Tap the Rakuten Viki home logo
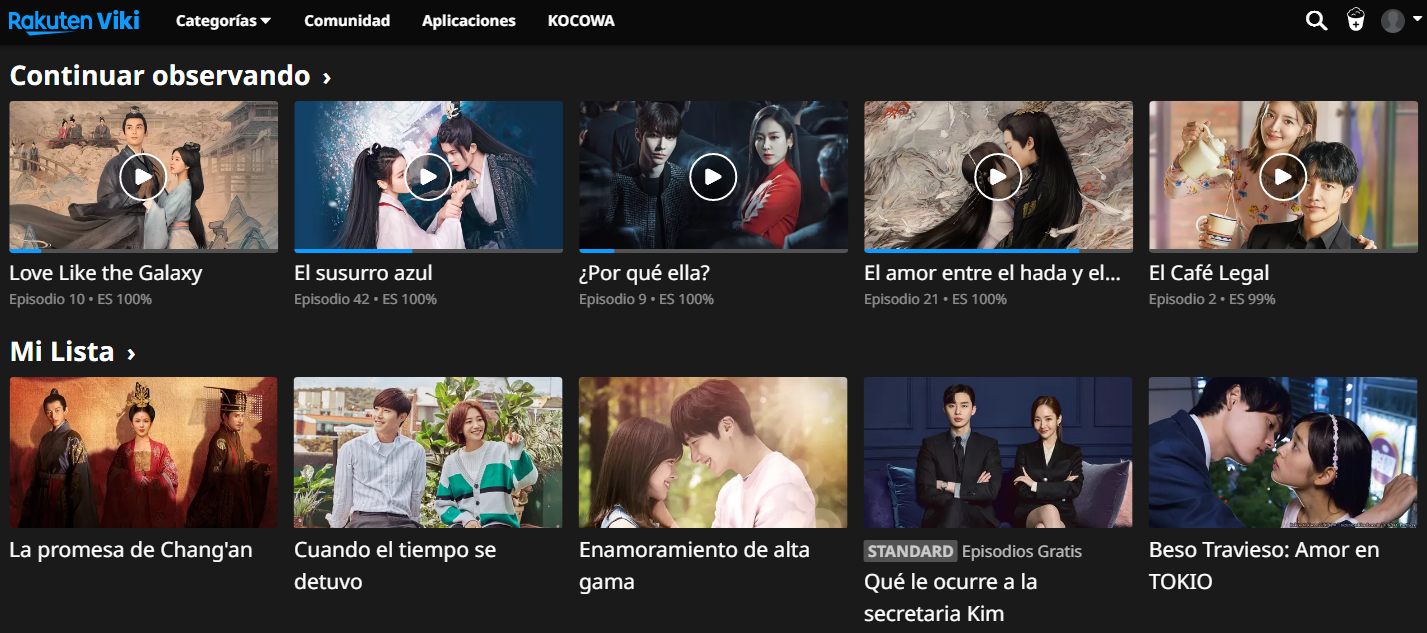Image resolution: width=1427 pixels, height=633 pixels. pyautogui.click(x=74, y=21)
